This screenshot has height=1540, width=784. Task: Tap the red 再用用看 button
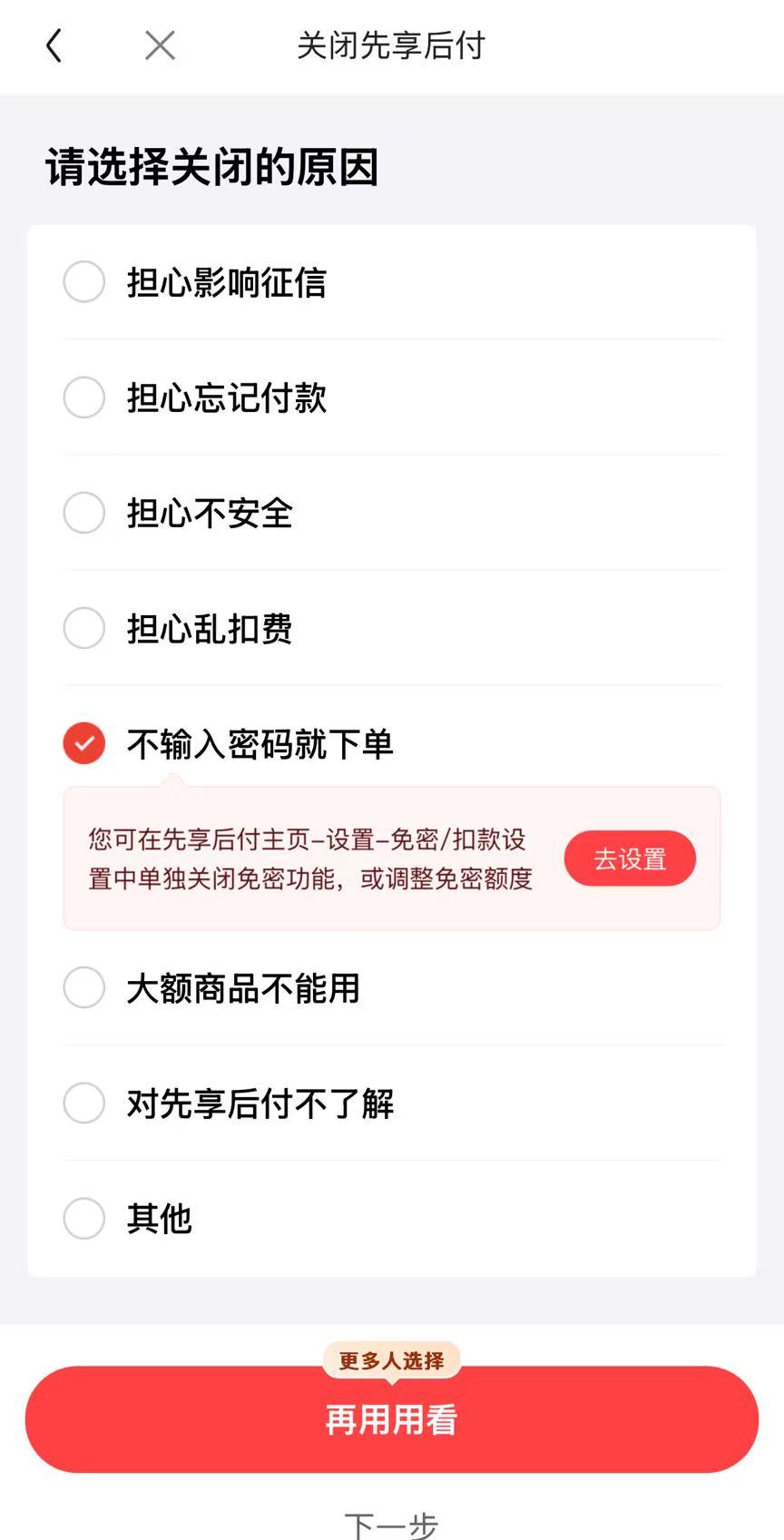click(392, 1419)
